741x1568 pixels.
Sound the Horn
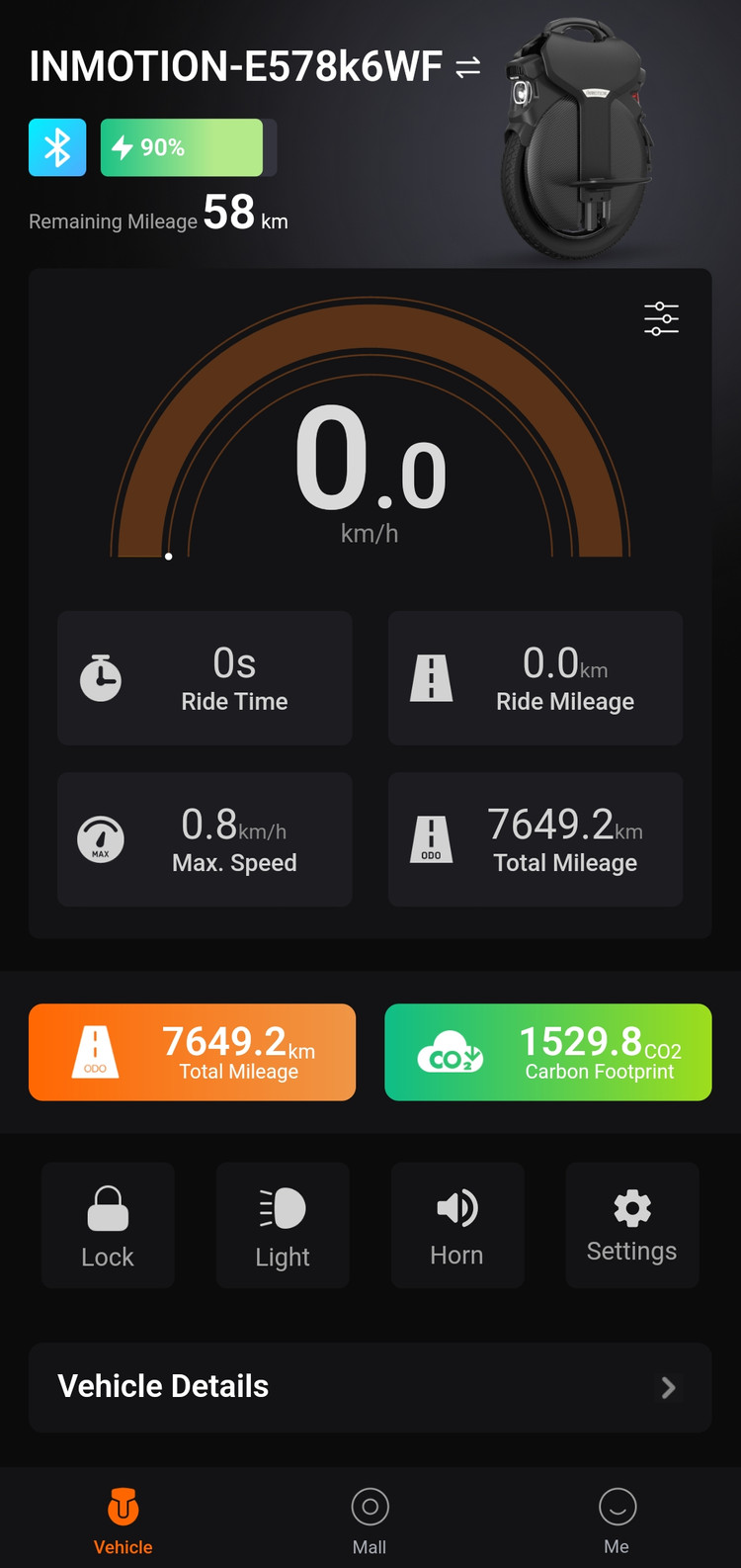pyautogui.click(x=457, y=1225)
